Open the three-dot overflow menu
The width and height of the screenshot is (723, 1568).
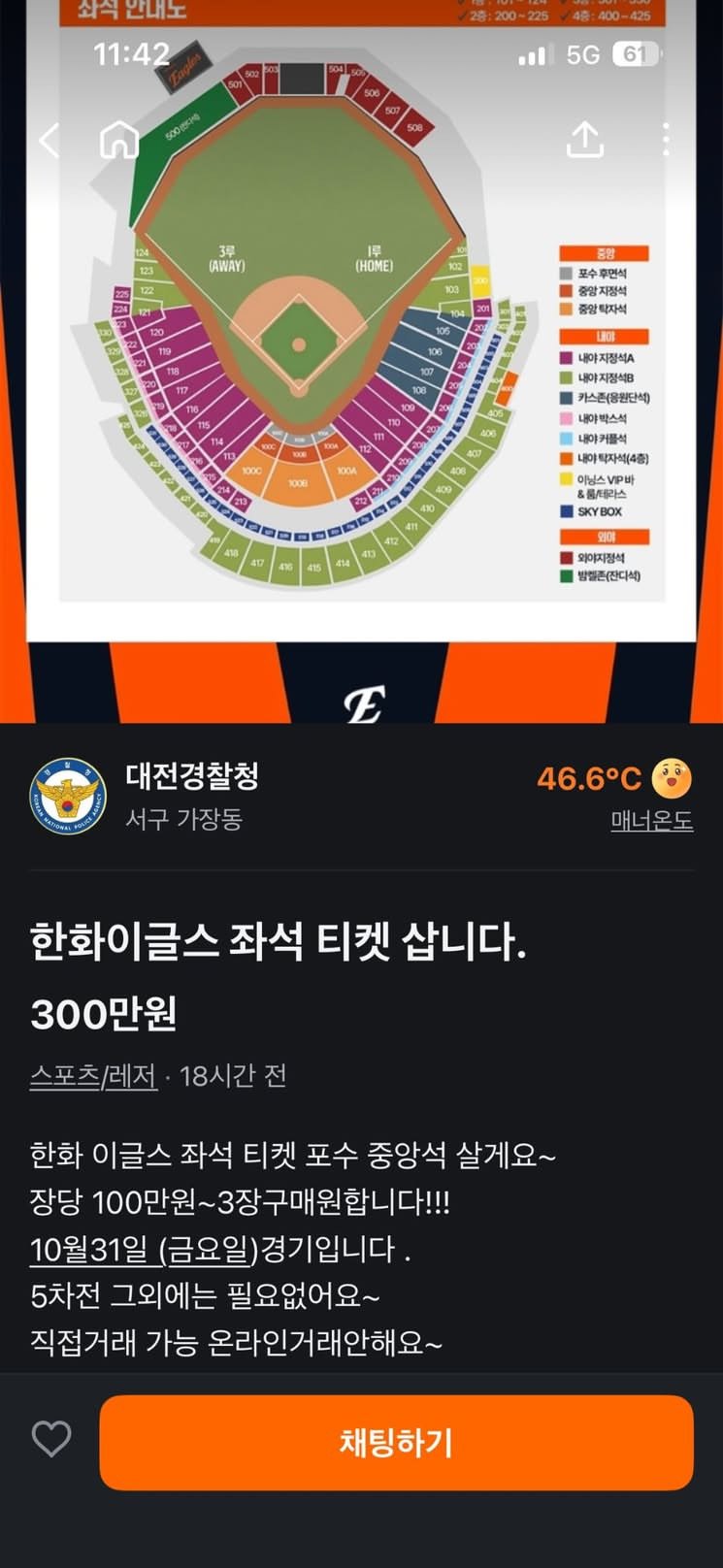(665, 141)
